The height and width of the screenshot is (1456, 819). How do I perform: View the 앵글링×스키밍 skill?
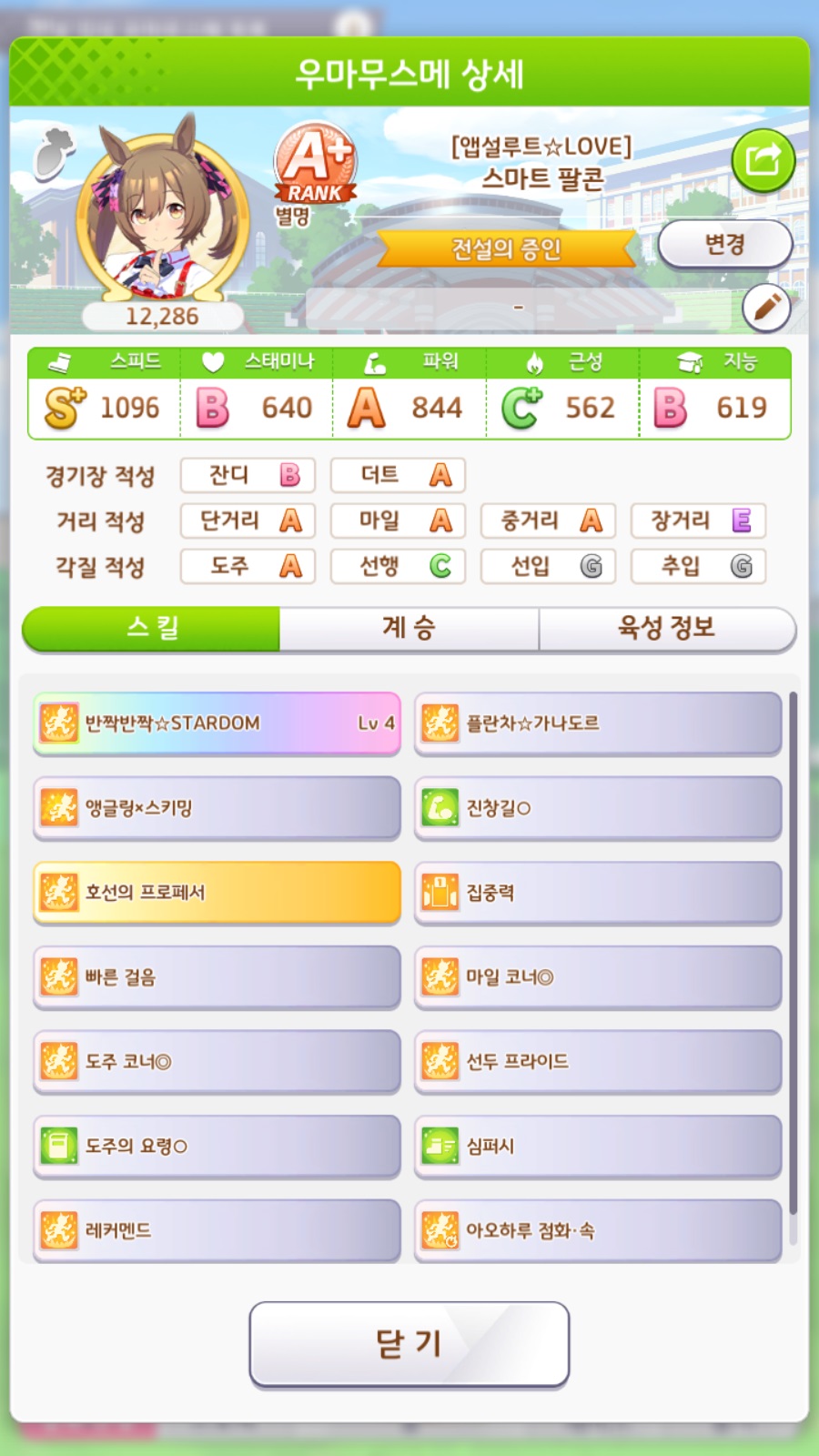[x=217, y=808]
